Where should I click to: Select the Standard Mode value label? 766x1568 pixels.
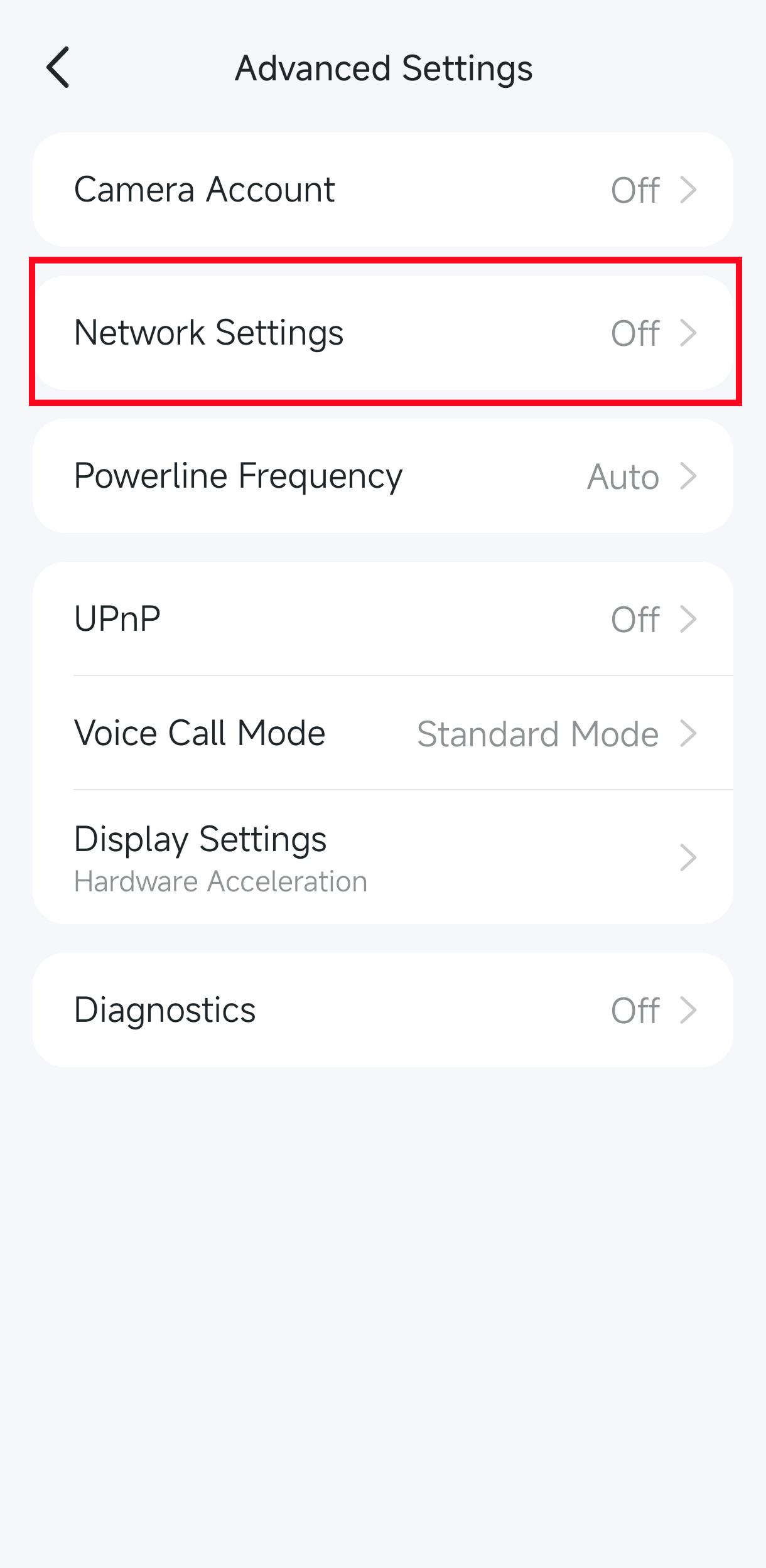[538, 733]
